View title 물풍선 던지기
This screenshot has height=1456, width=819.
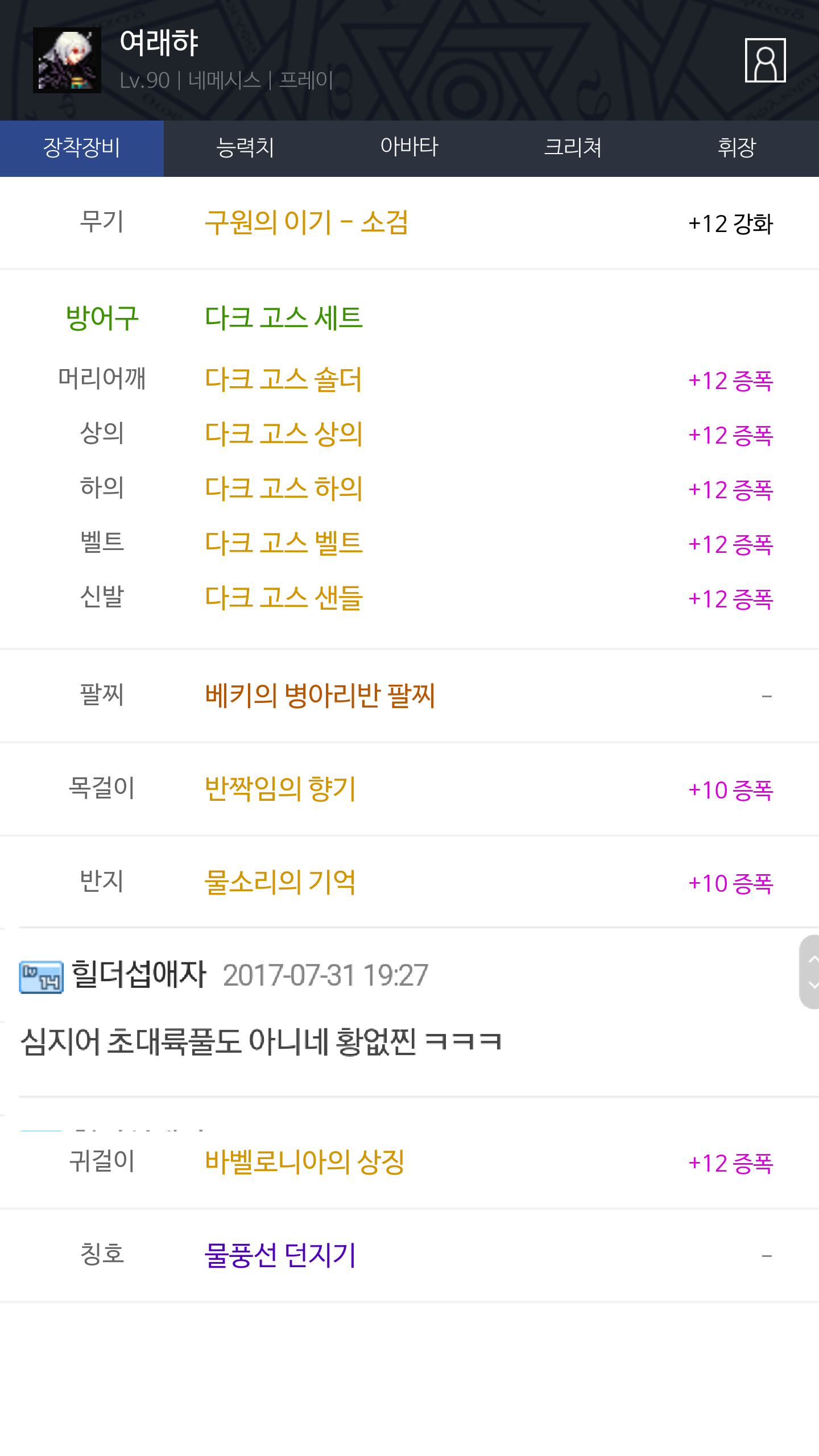tap(280, 1255)
